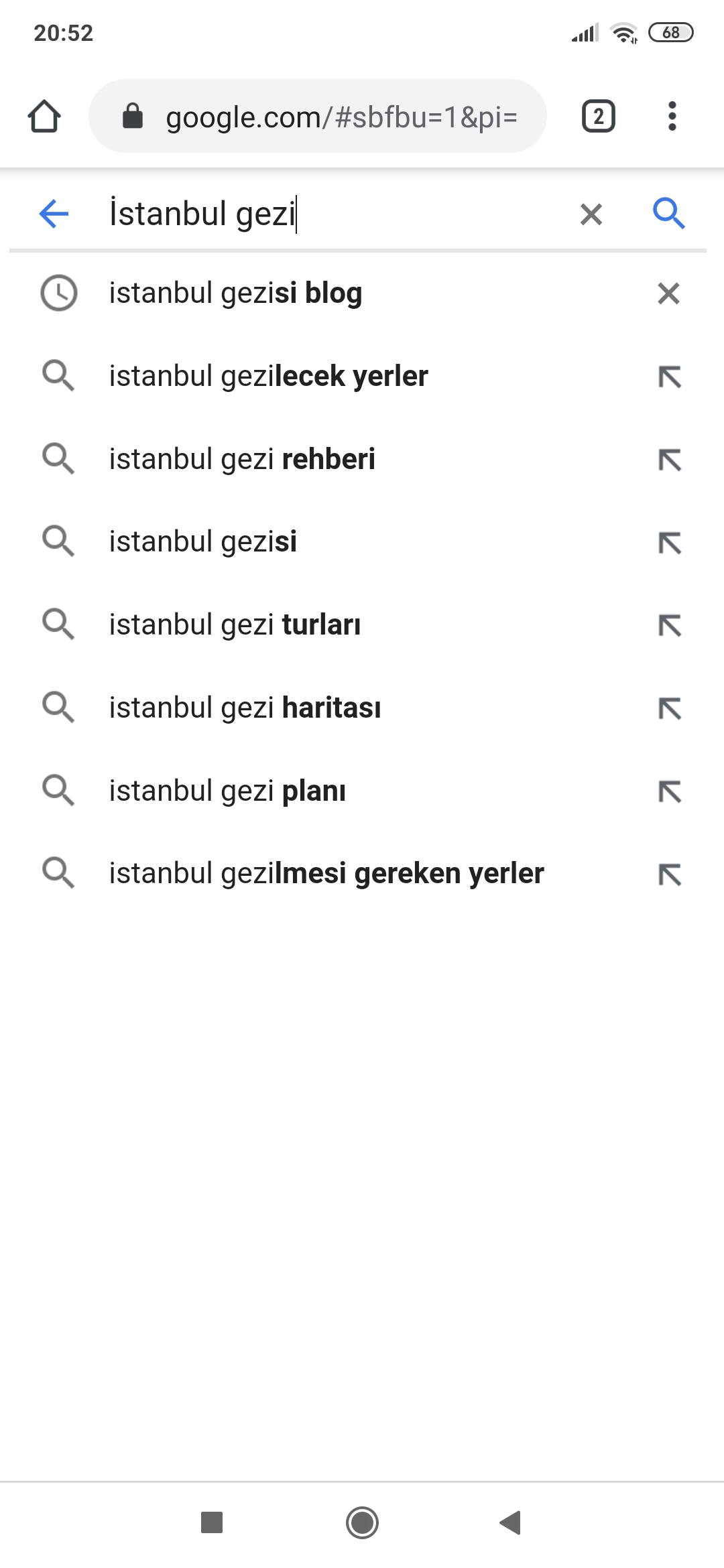Viewport: 724px width, 1568px height.
Task: Open the tab switcher showing 2 tabs
Action: [x=598, y=116]
